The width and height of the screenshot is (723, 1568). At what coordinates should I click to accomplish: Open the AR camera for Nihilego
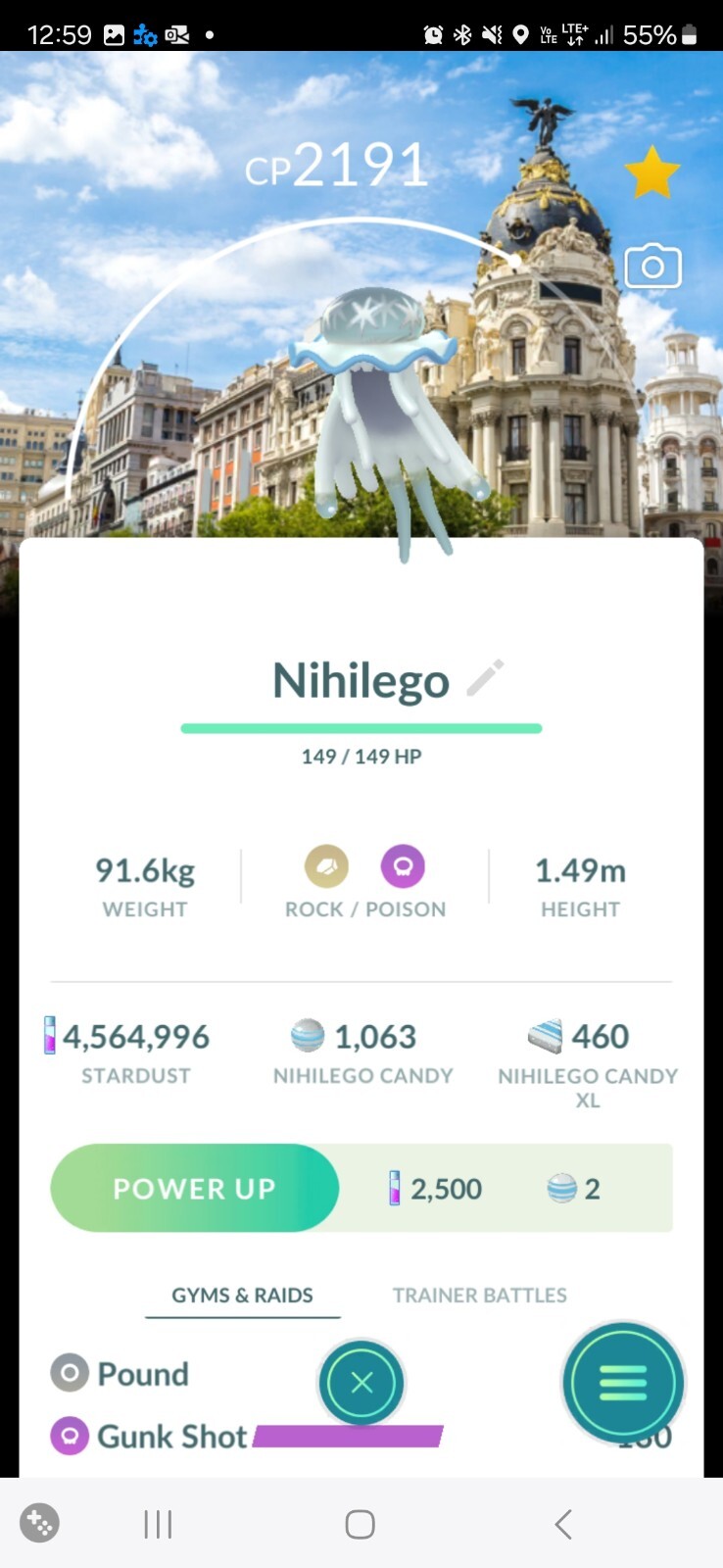pos(652,267)
